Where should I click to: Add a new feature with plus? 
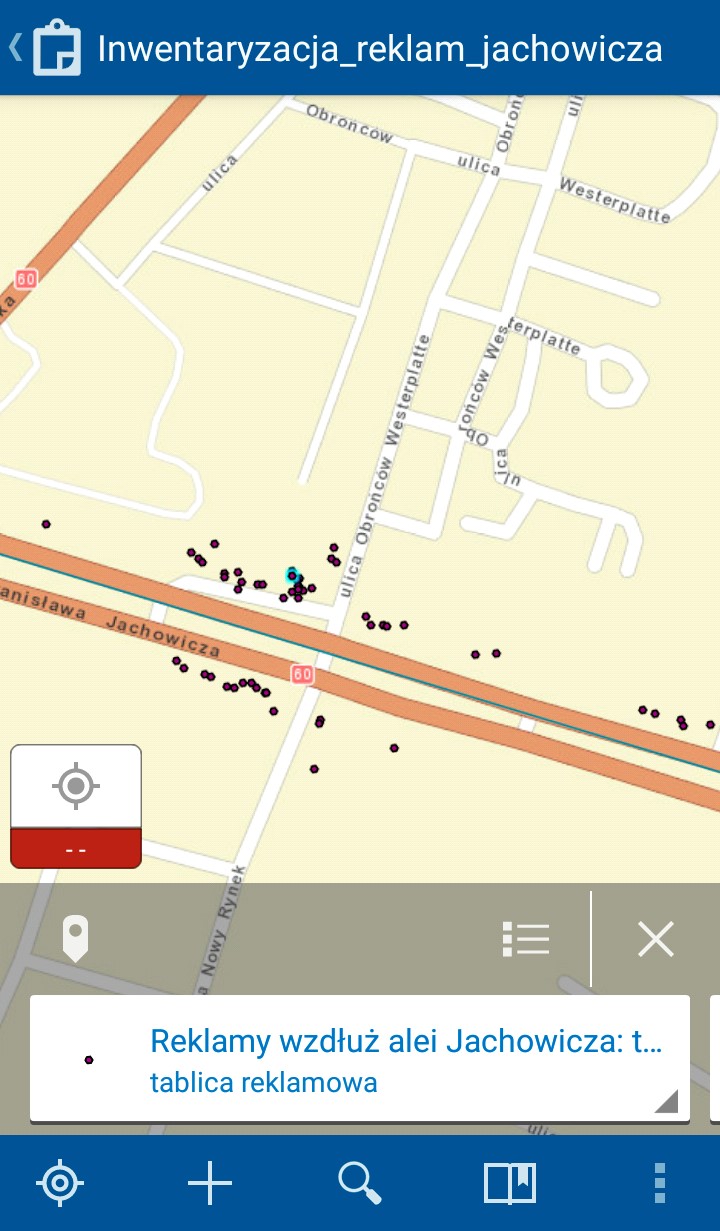(210, 1184)
